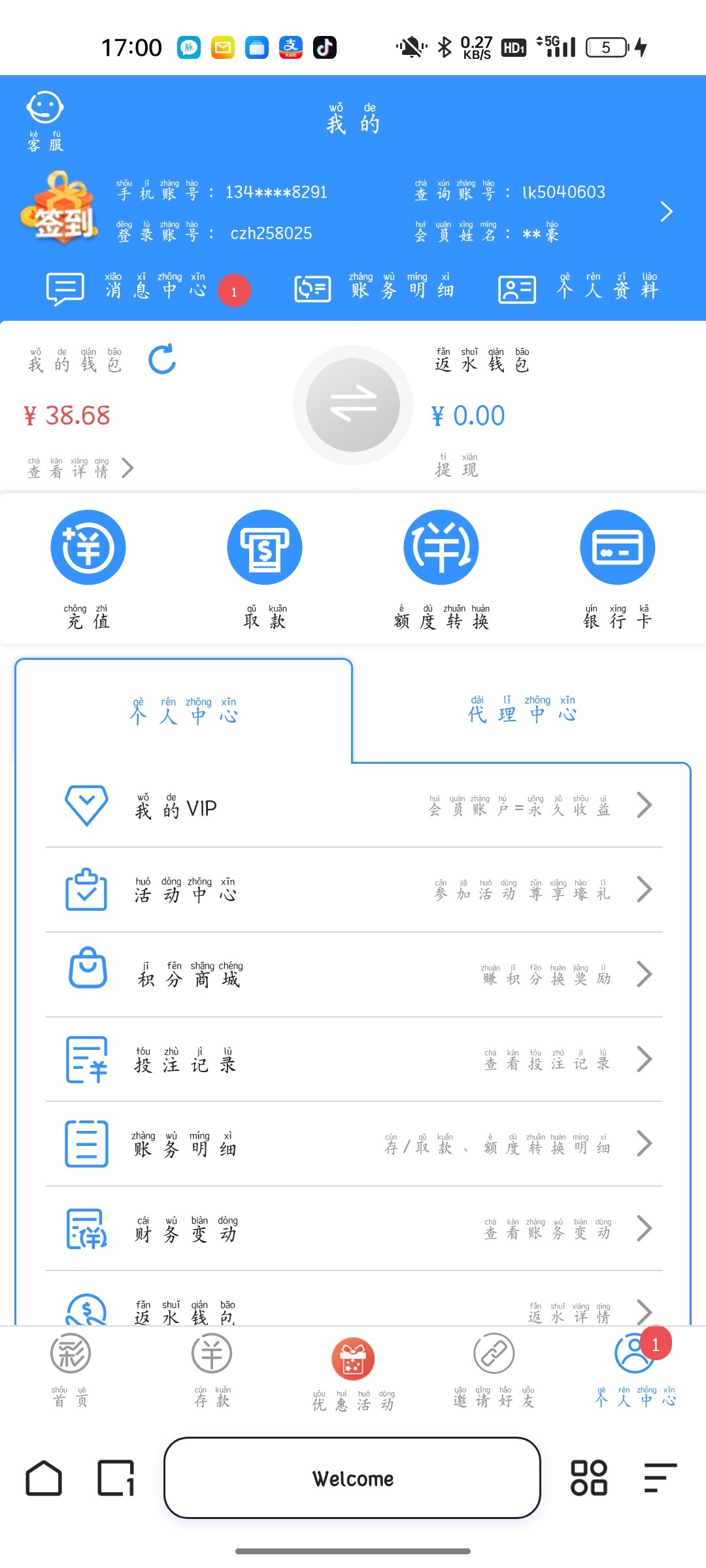Open the 积分商城 row
This screenshot has width=706, height=1568.
click(x=353, y=974)
